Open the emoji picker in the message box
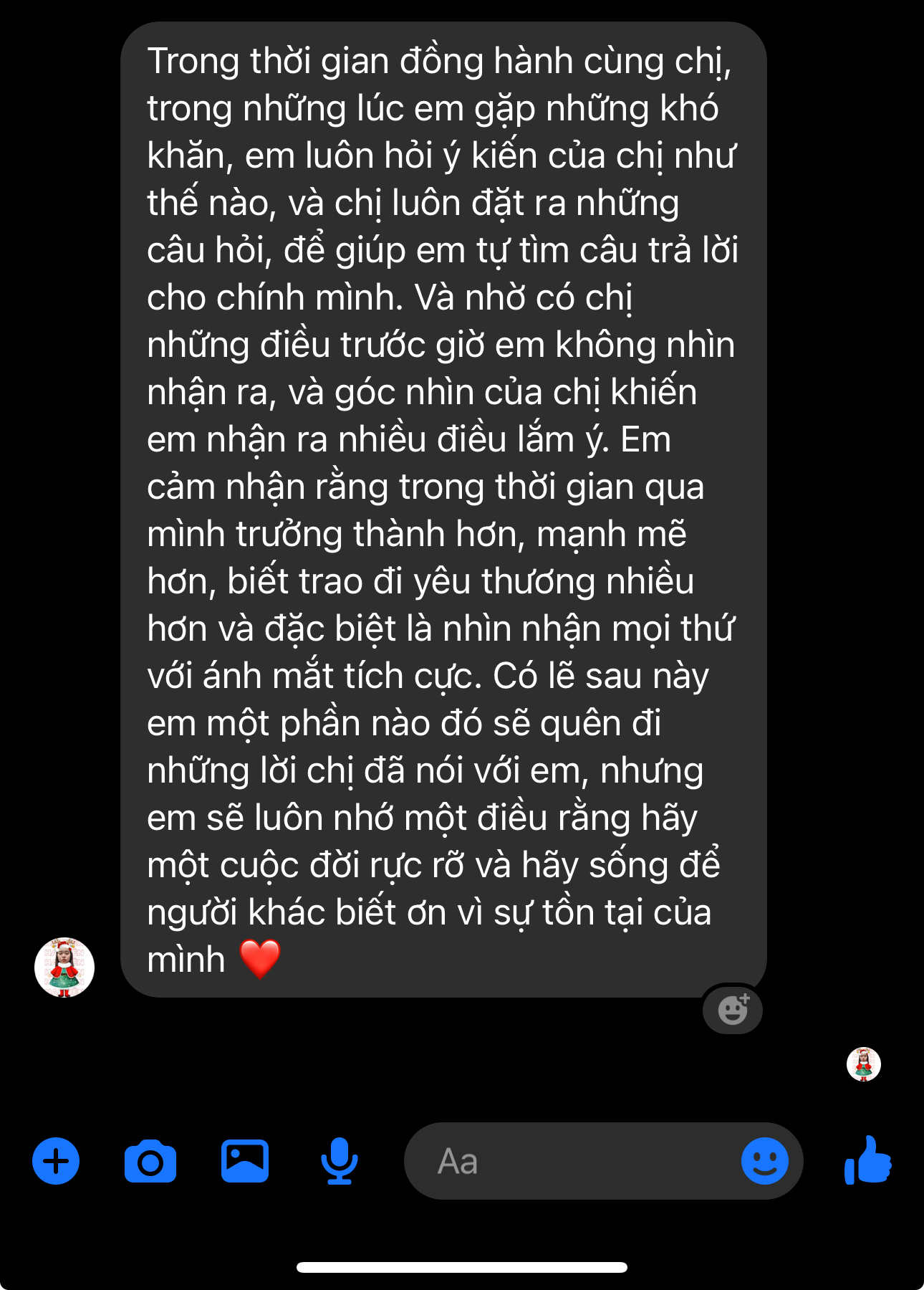This screenshot has height=1290, width=924. click(764, 1161)
